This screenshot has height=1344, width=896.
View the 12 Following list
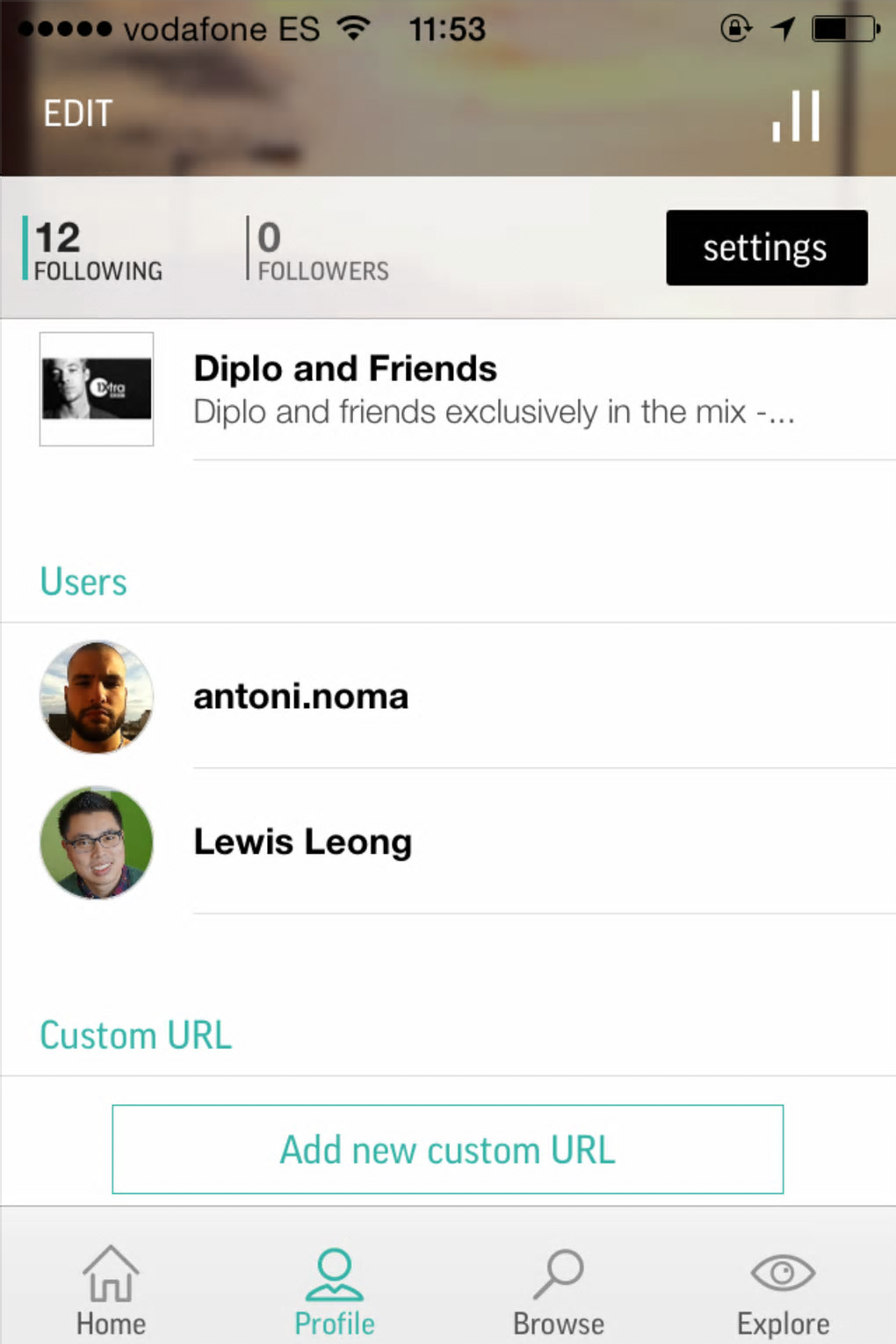pos(97,249)
